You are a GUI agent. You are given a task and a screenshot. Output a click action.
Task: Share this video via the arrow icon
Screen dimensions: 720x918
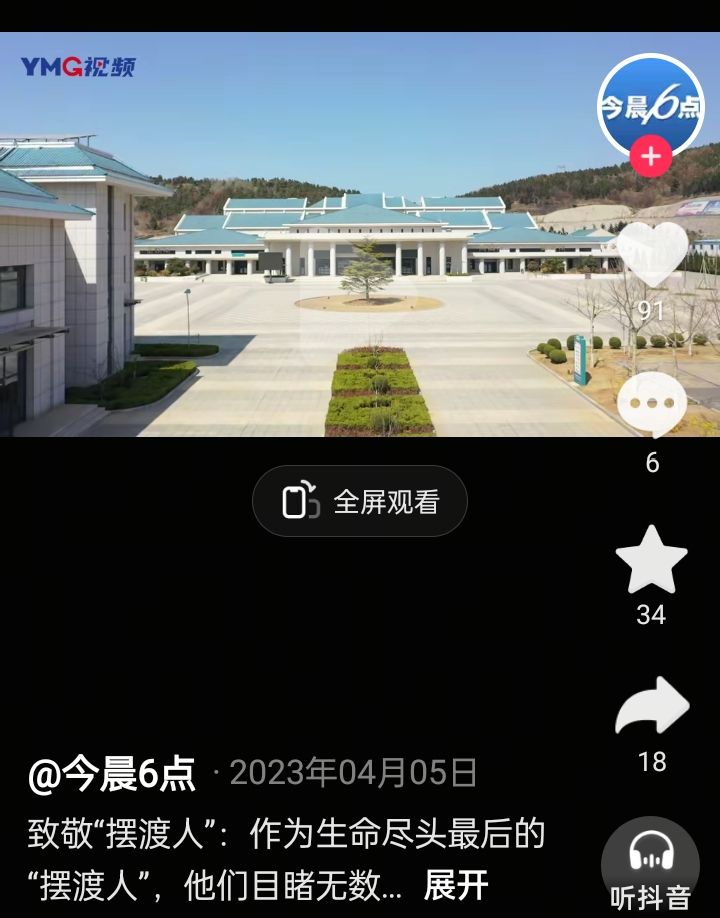[652, 707]
